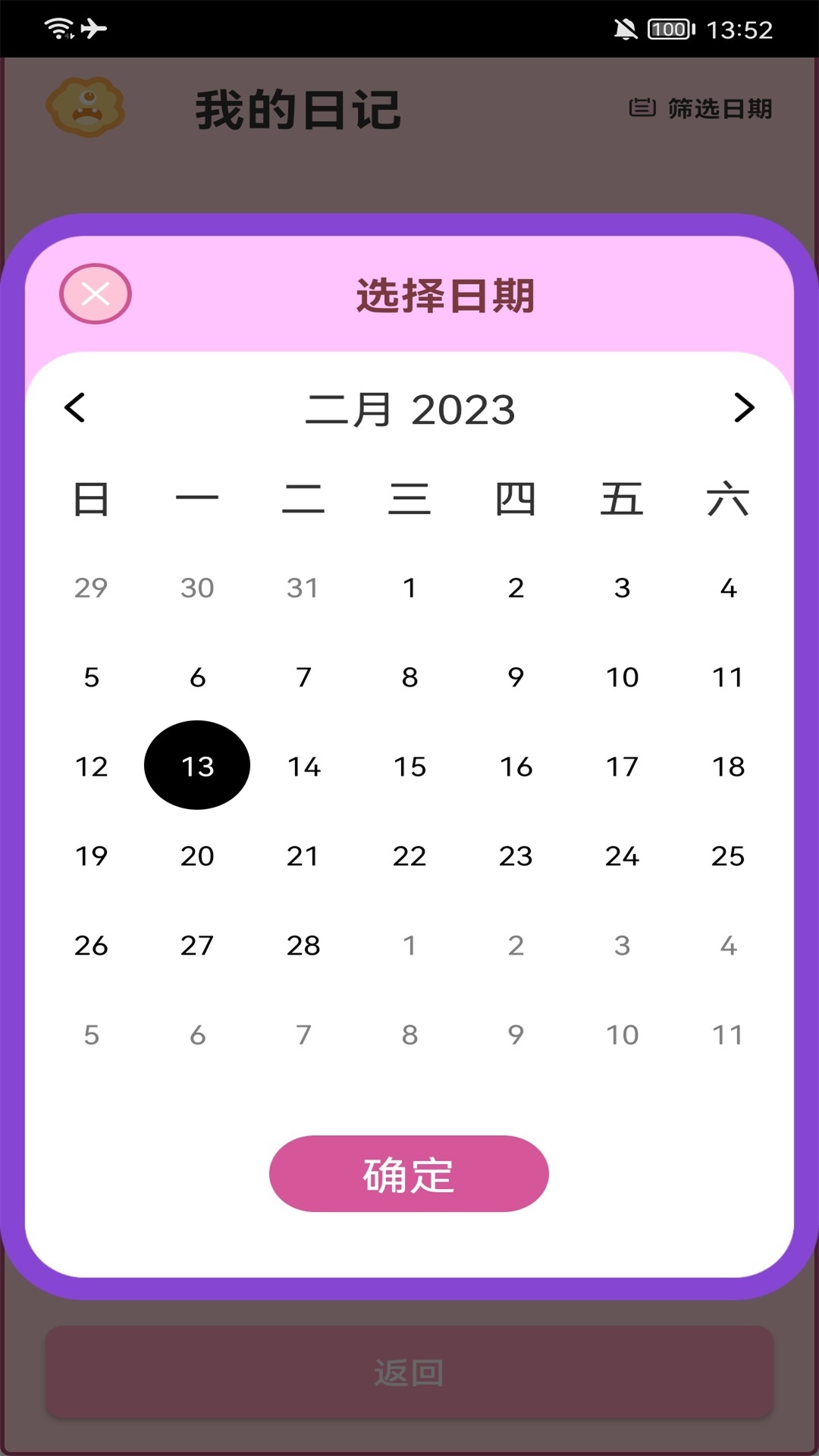Select February 28 in the calendar
Image resolution: width=819 pixels, height=1456 pixels.
click(x=303, y=945)
